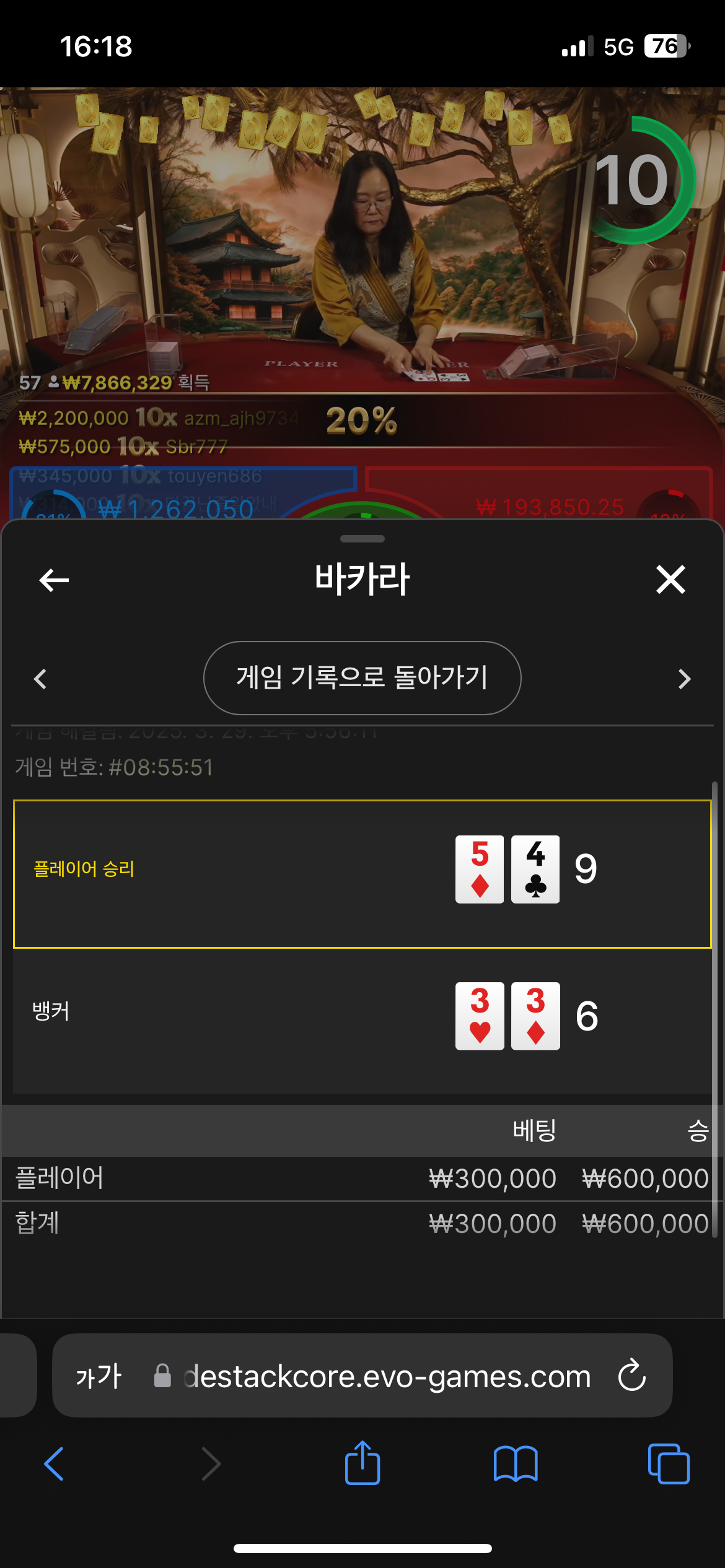
Task: Reload the evo-games page
Action: [631, 1376]
